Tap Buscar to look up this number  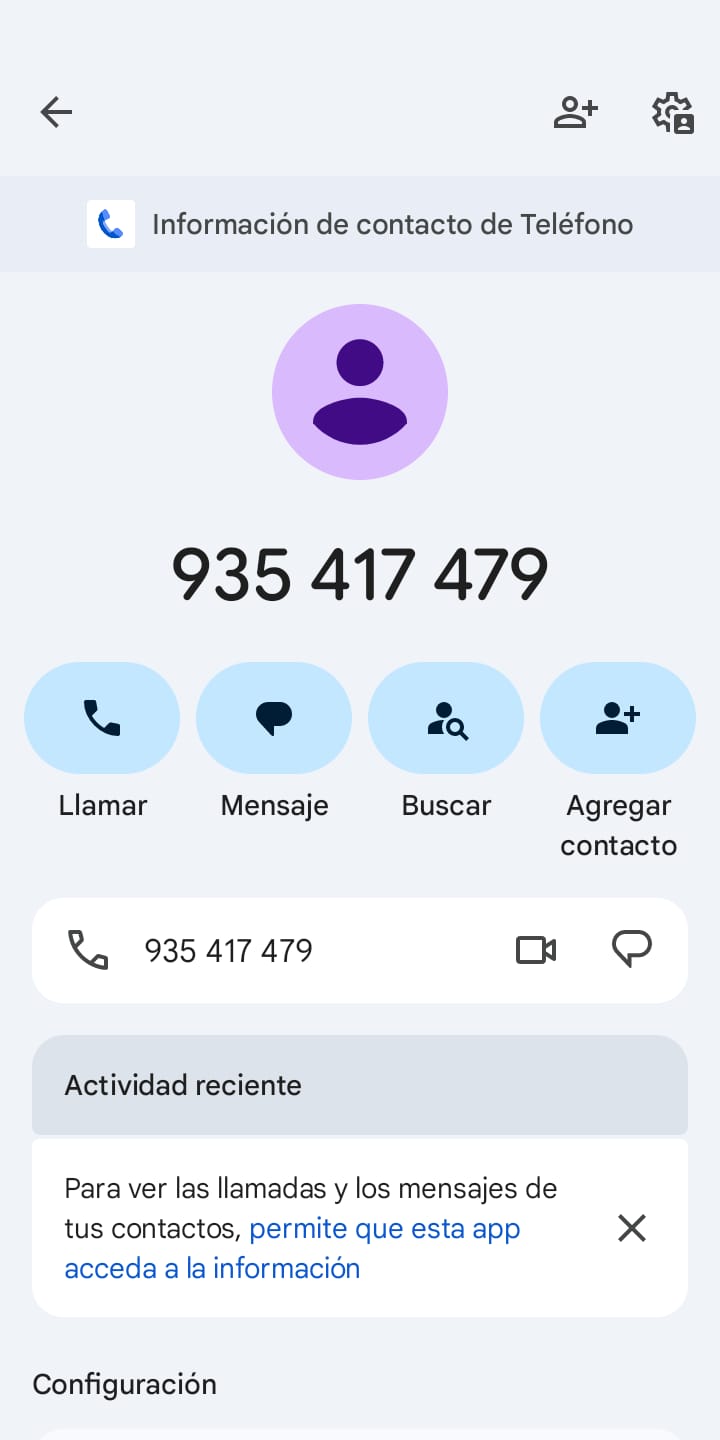click(446, 718)
